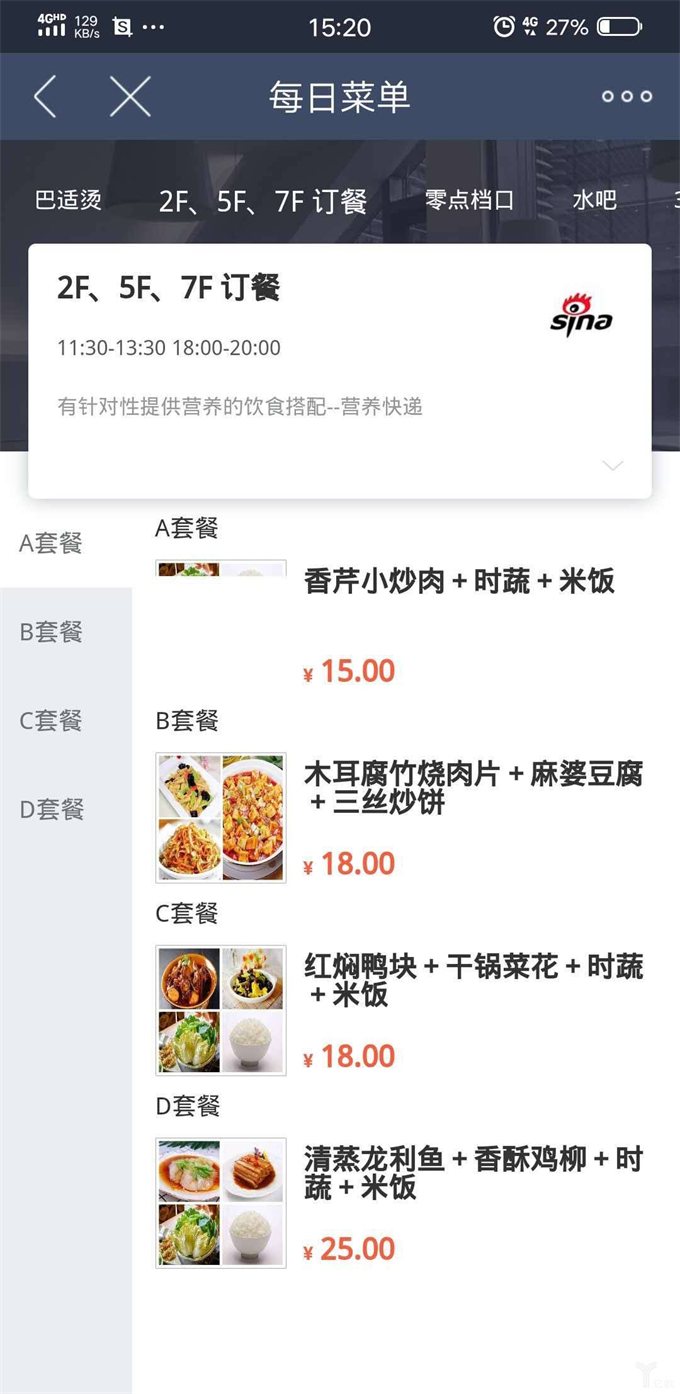Open the three-dot overflow menu

626,97
